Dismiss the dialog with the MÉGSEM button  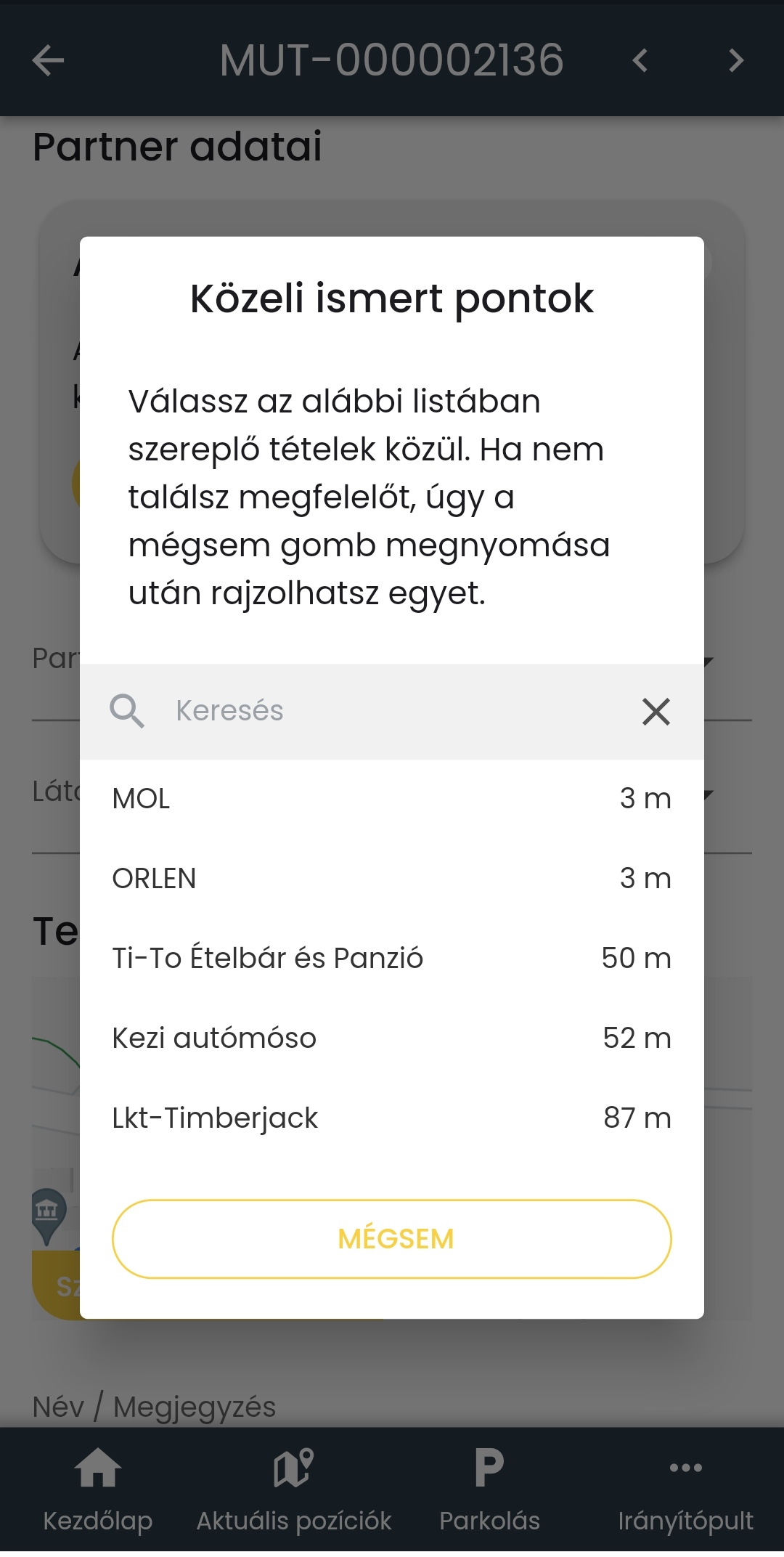(x=392, y=1239)
